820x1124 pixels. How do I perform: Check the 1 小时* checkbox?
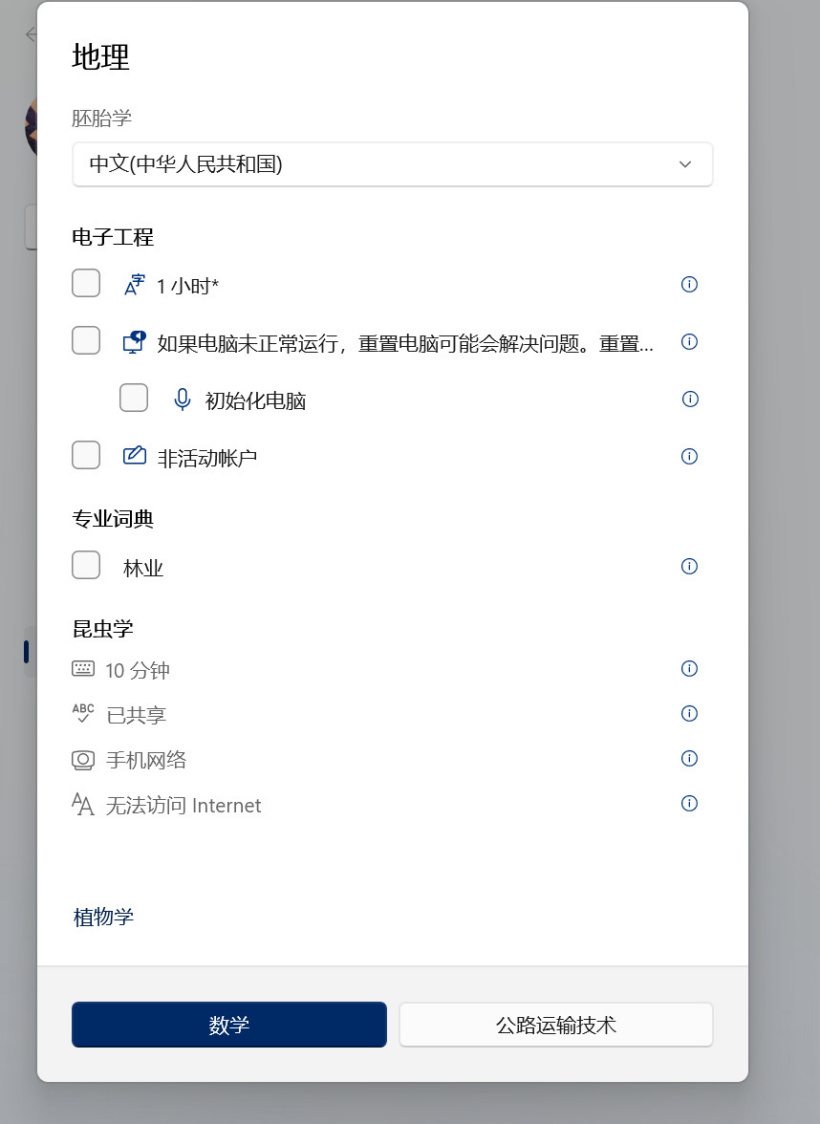pos(86,284)
